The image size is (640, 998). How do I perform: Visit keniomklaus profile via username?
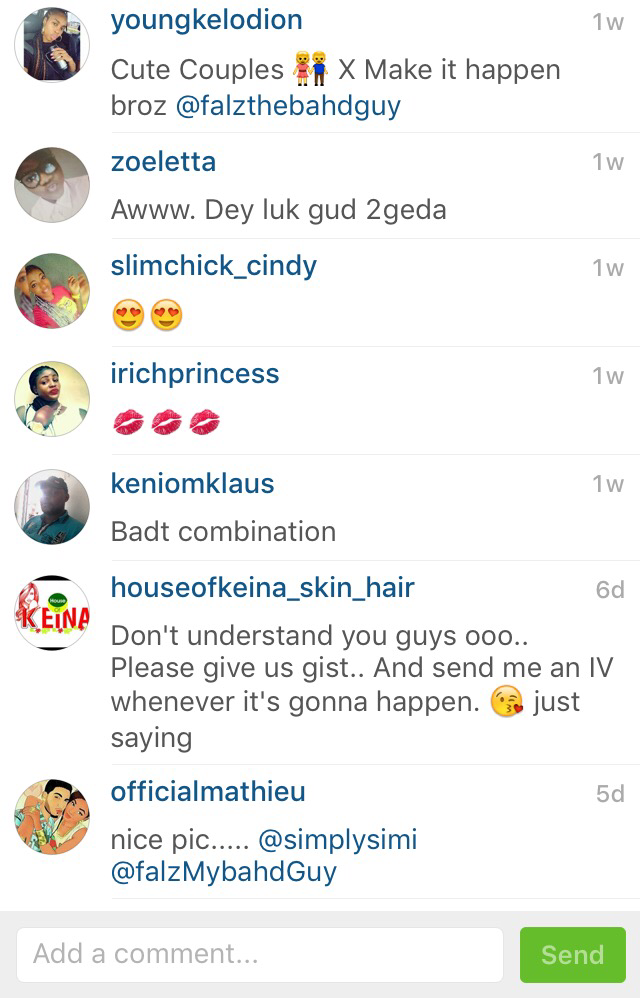tap(192, 484)
